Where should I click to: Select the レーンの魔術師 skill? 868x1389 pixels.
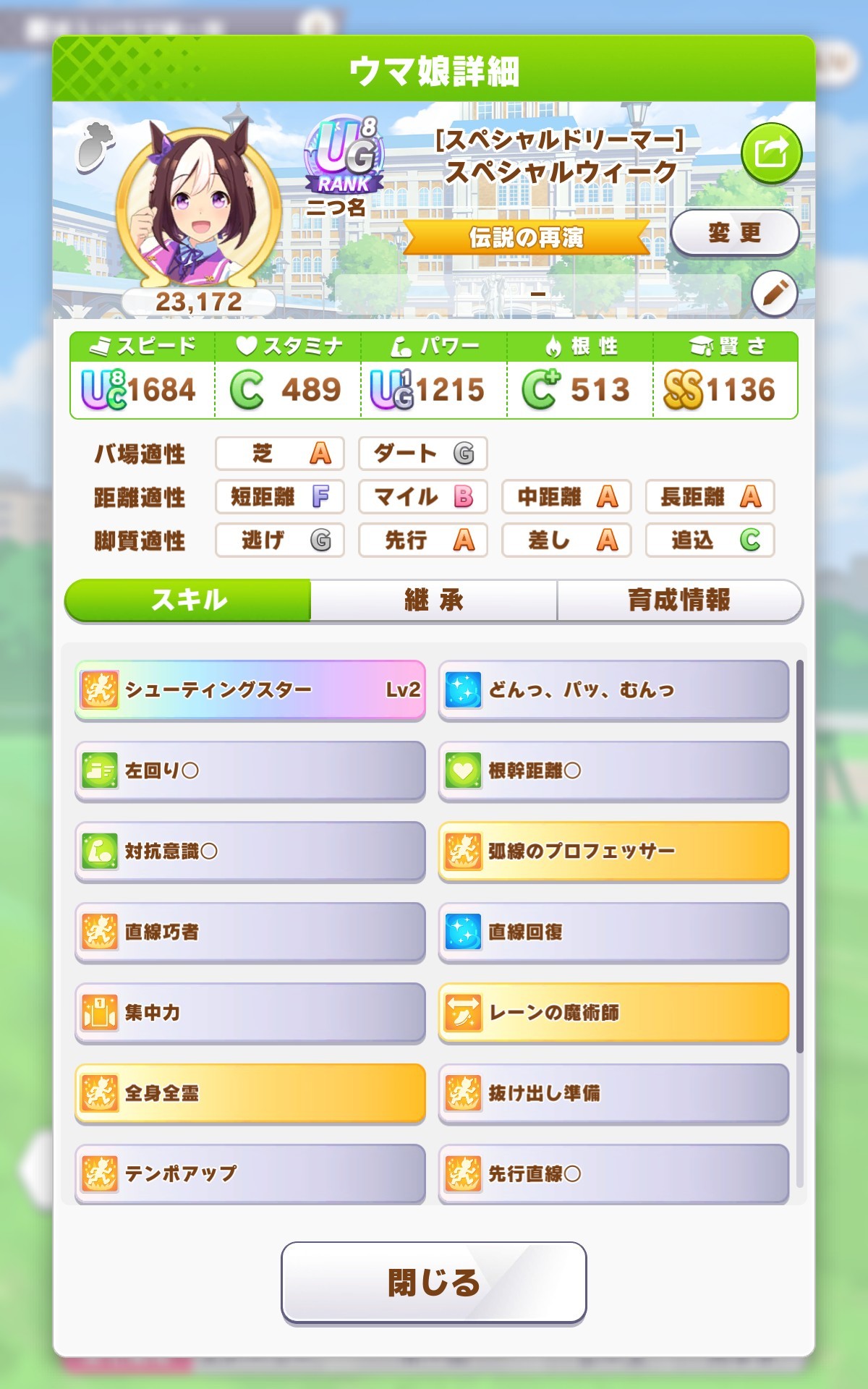tap(613, 1012)
